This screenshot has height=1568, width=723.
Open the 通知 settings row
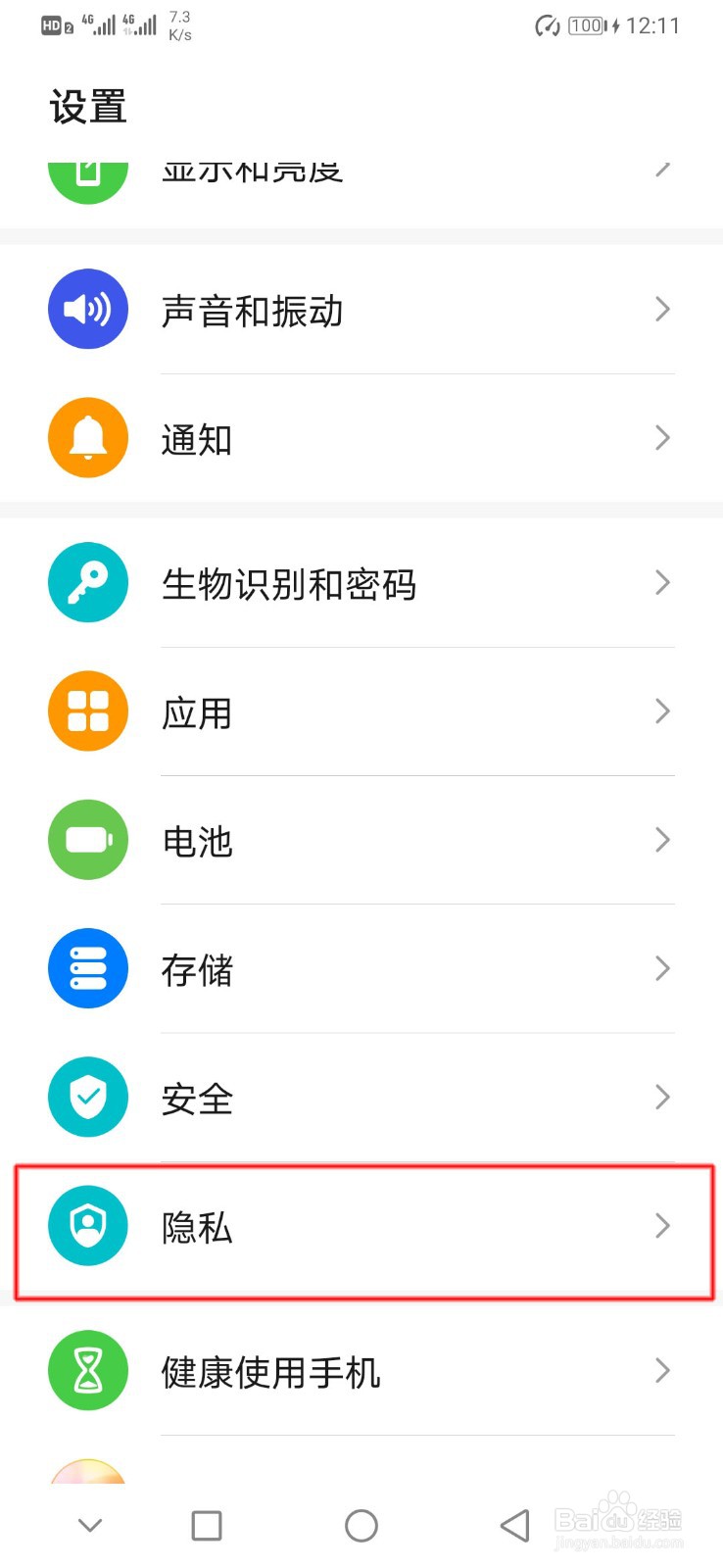click(361, 438)
